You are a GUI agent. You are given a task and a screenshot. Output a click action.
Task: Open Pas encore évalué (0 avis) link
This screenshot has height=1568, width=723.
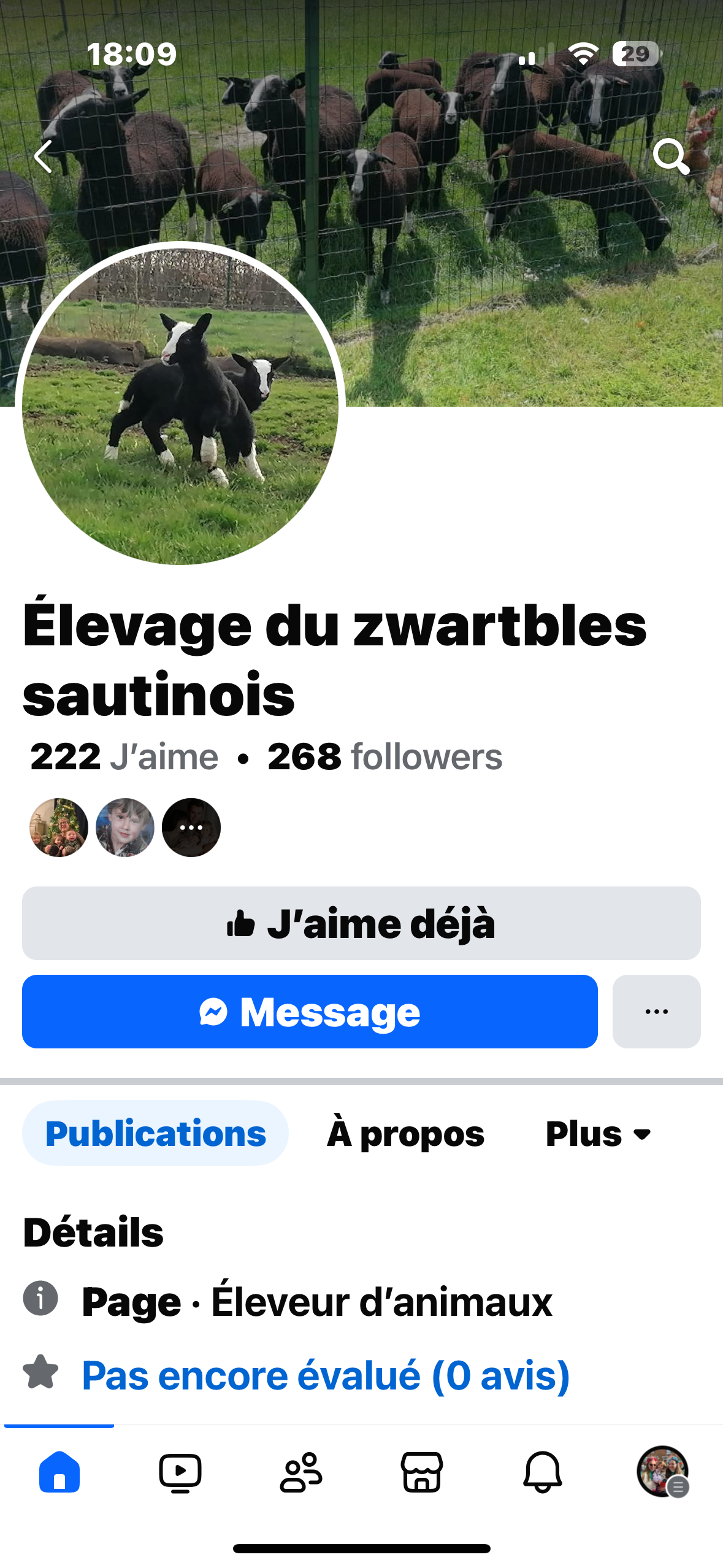point(326,1375)
